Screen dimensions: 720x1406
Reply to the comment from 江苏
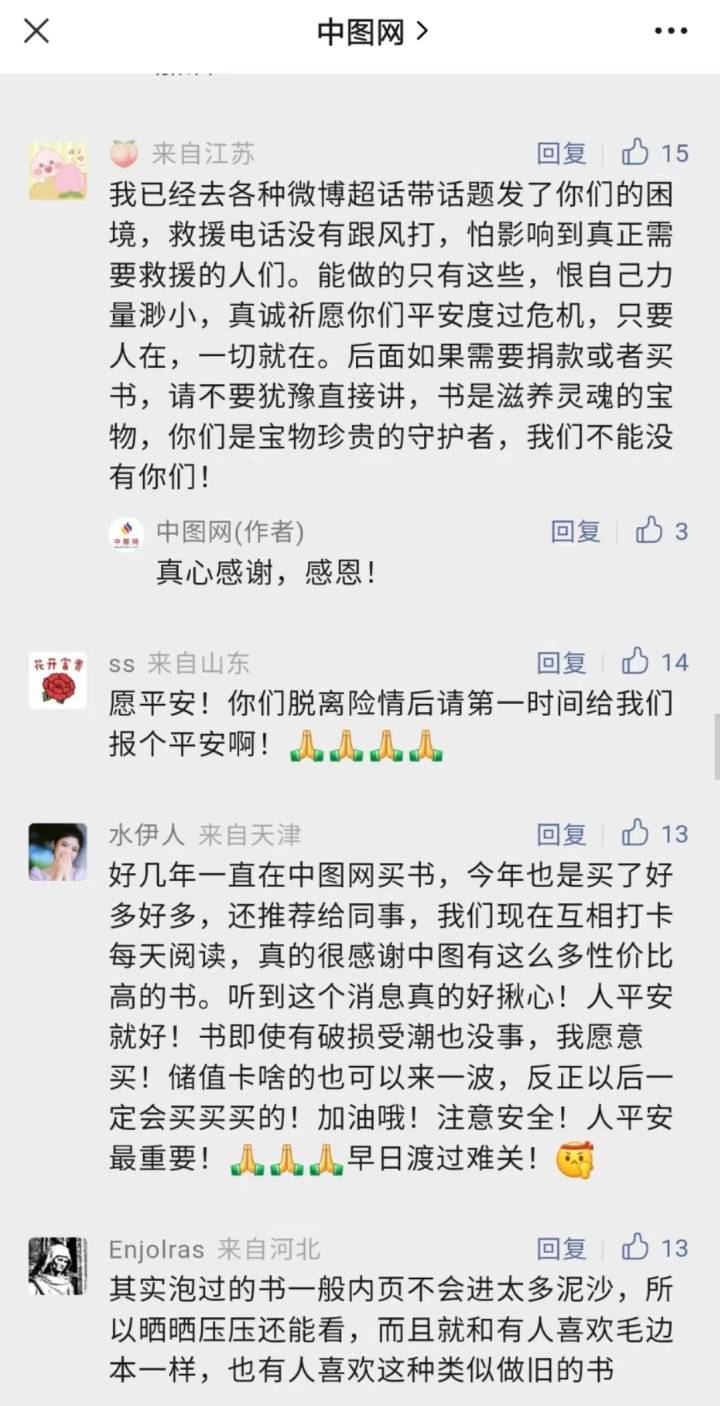coord(561,153)
